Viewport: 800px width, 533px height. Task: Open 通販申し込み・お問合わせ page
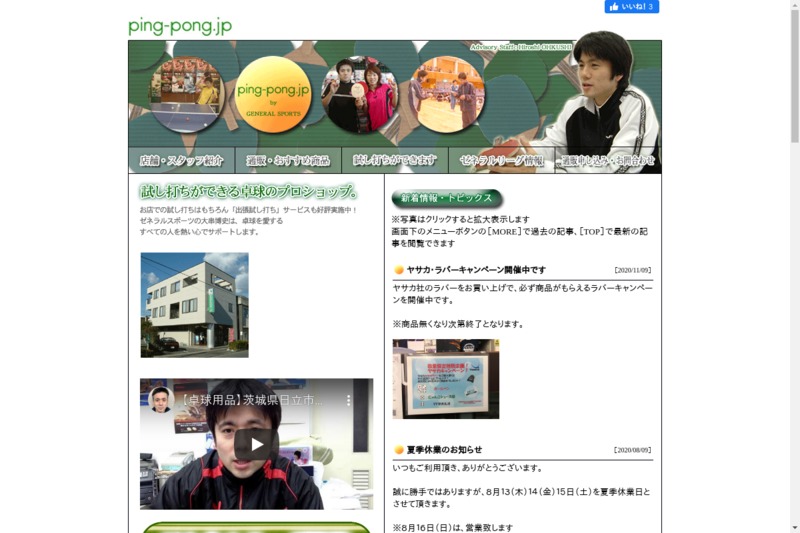pyautogui.click(x=608, y=160)
